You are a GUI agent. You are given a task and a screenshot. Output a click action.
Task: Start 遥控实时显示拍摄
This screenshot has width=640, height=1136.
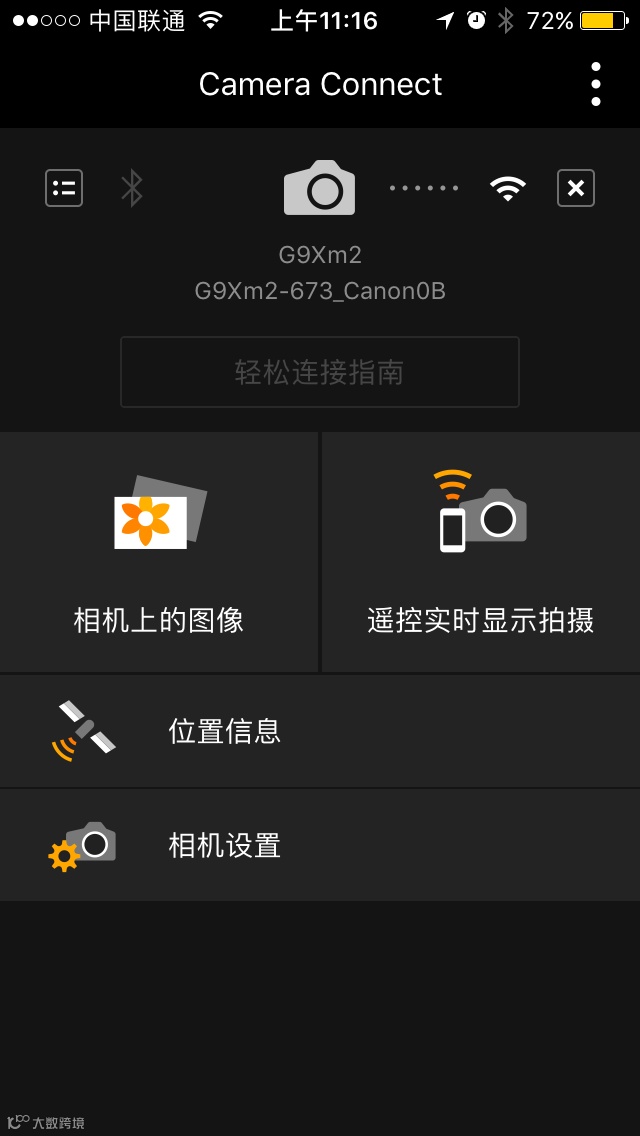pyautogui.click(x=481, y=552)
